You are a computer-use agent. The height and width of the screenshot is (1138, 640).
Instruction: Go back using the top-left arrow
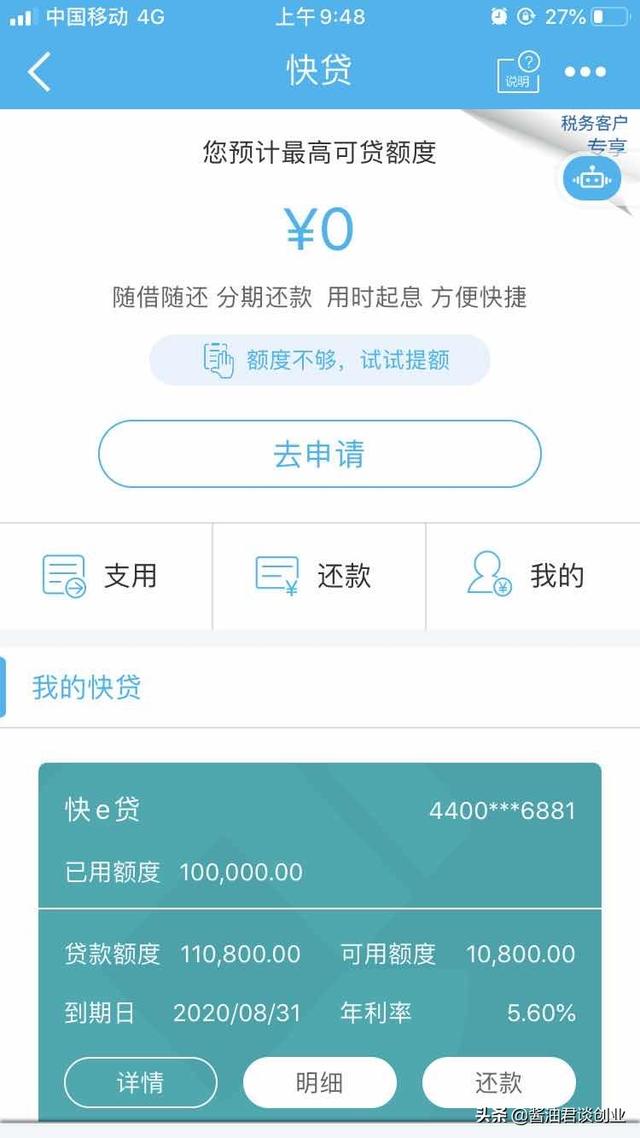tap(39, 72)
